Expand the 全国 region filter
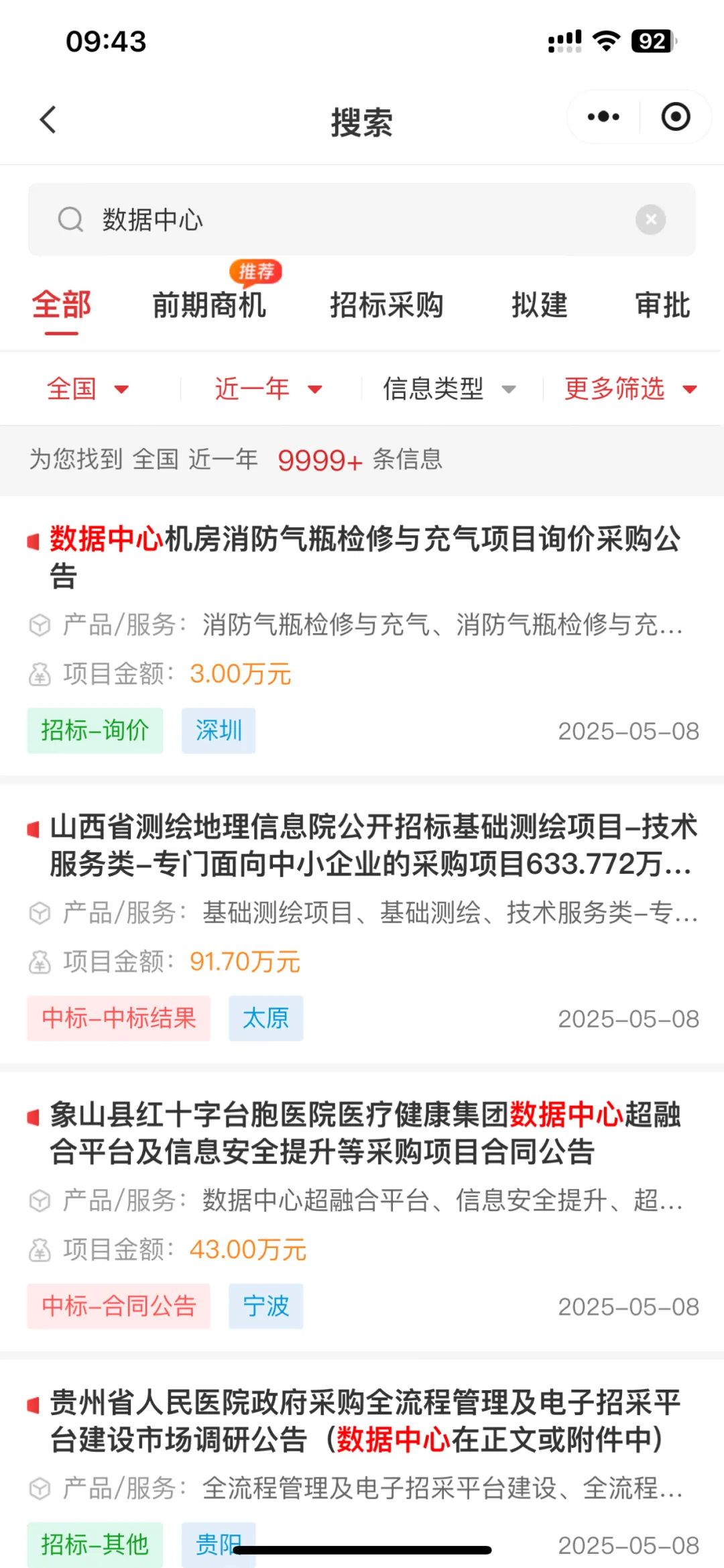Screen dimensions: 724x1568 point(87,389)
